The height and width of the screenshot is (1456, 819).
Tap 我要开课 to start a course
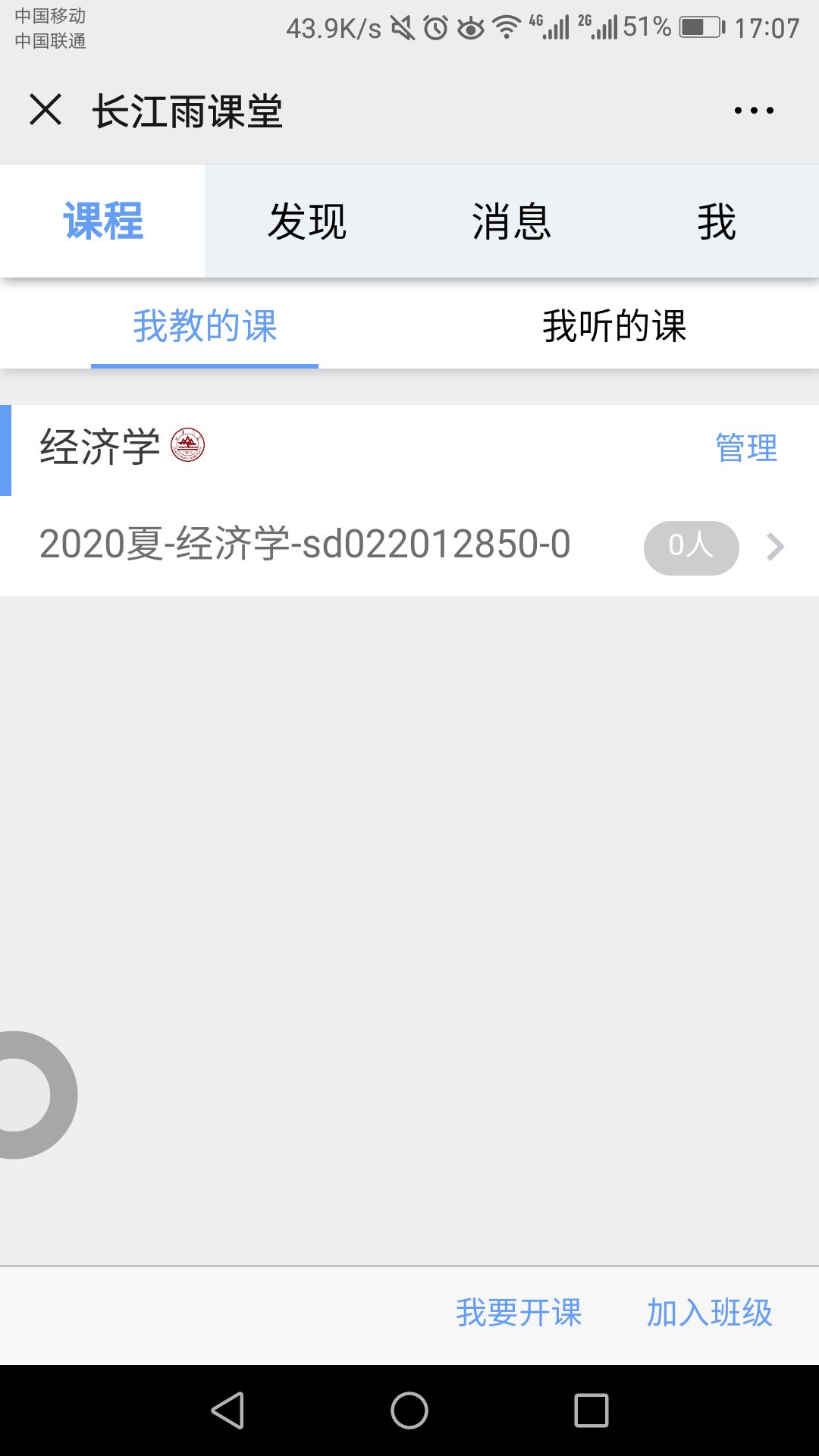[519, 1313]
